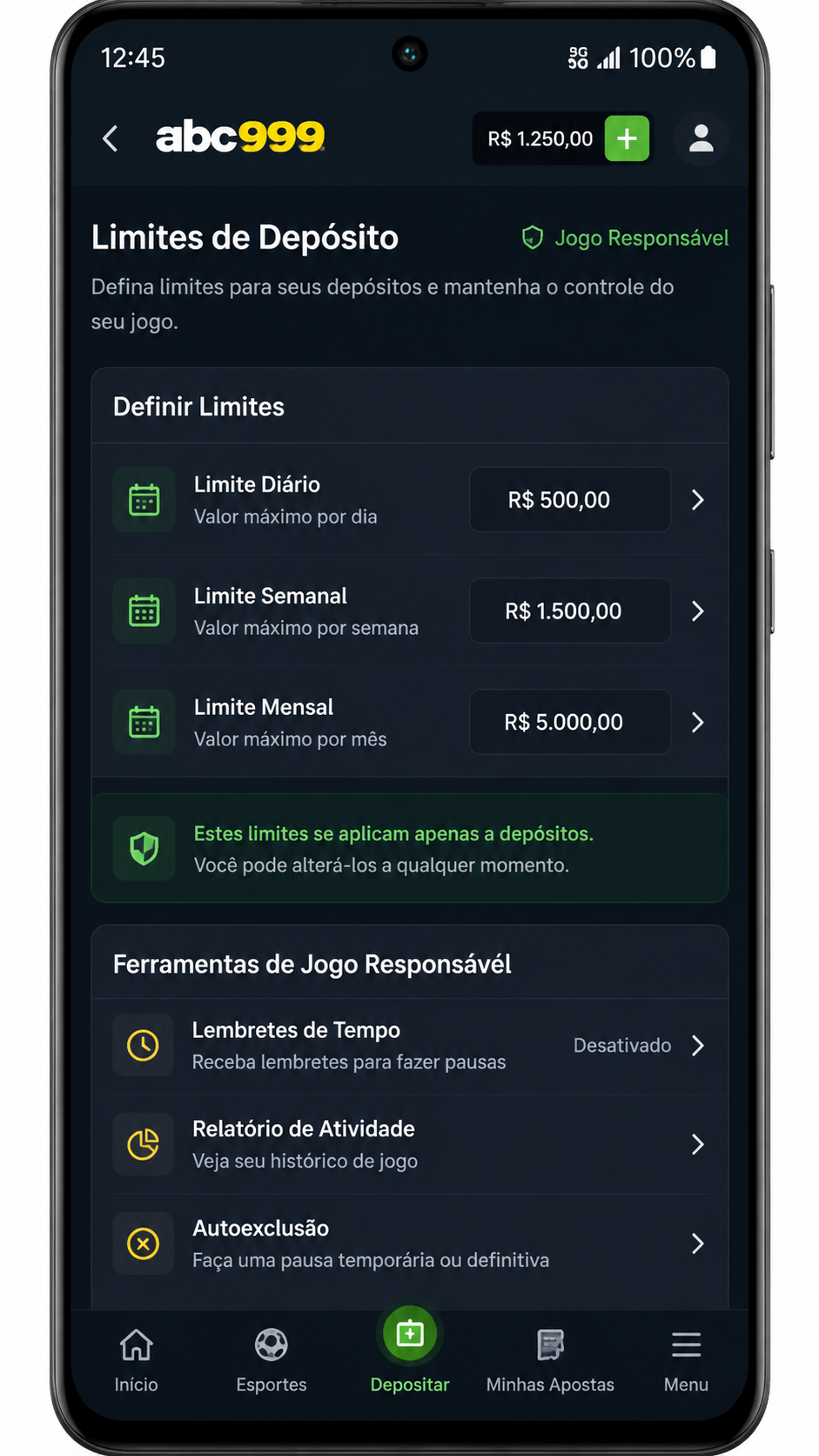This screenshot has height=1456, width=819.
Task: Open the Limite Mensal setting
Action: [409, 722]
